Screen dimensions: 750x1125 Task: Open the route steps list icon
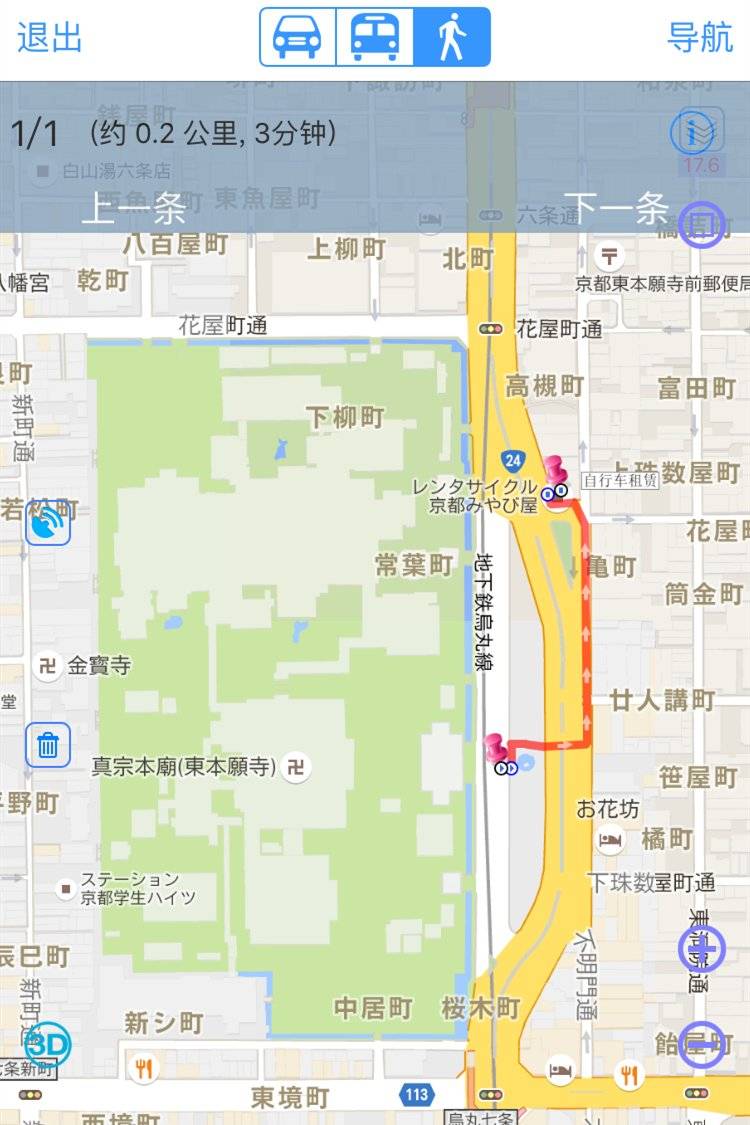click(x=702, y=224)
